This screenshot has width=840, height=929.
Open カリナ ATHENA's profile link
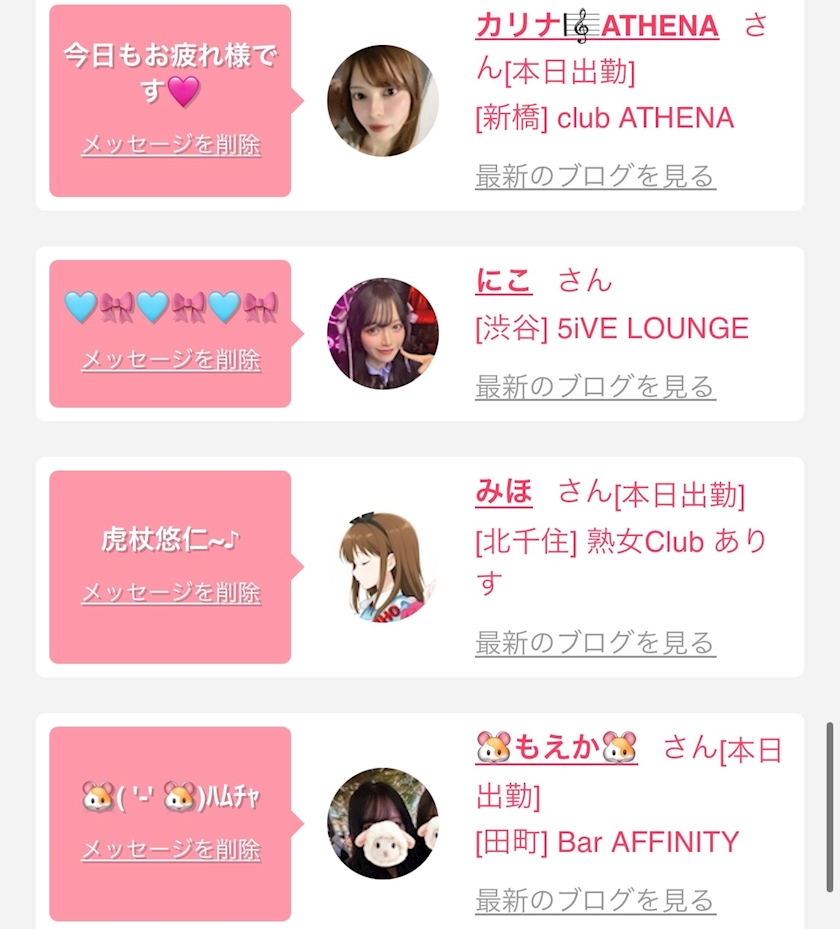click(596, 26)
